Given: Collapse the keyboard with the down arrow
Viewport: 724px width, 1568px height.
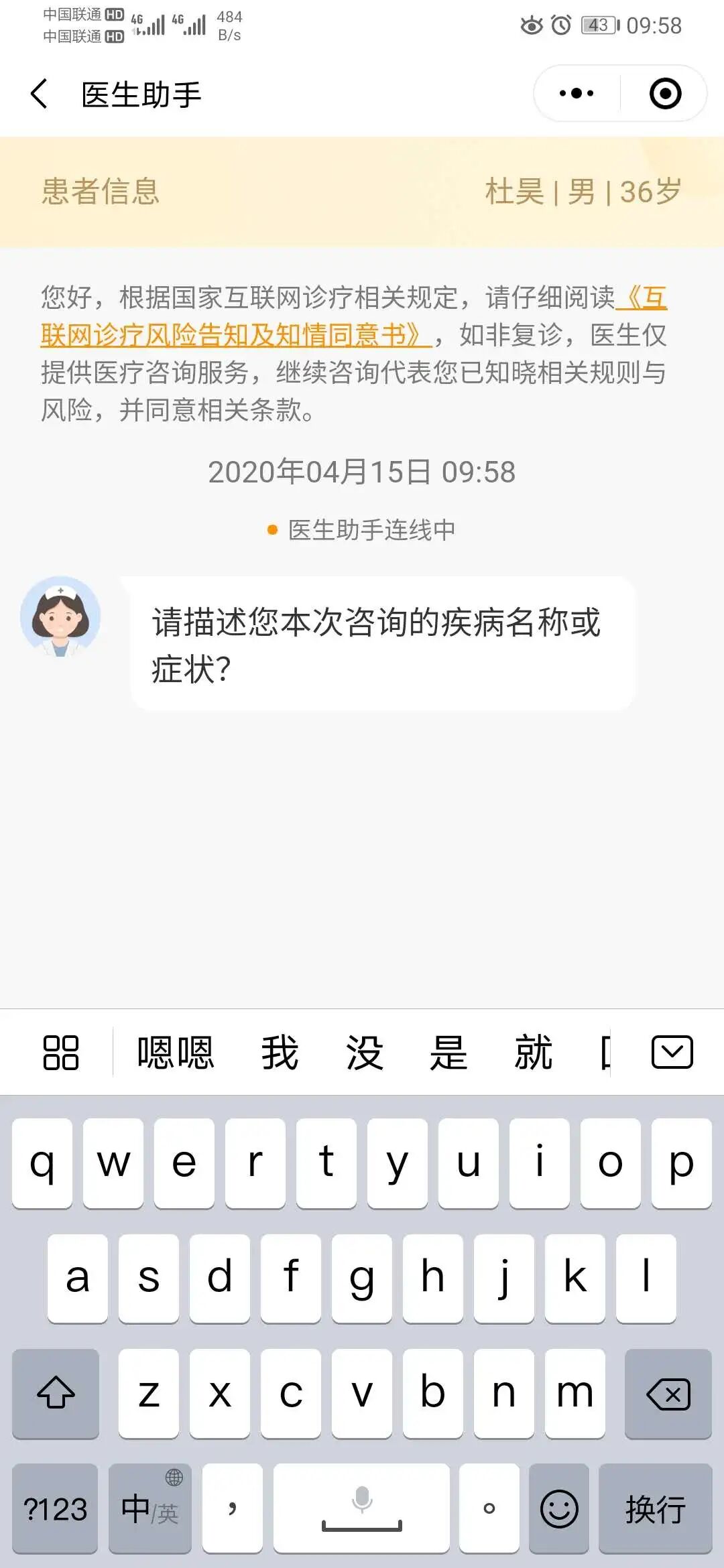Looking at the screenshot, I should tap(672, 1052).
